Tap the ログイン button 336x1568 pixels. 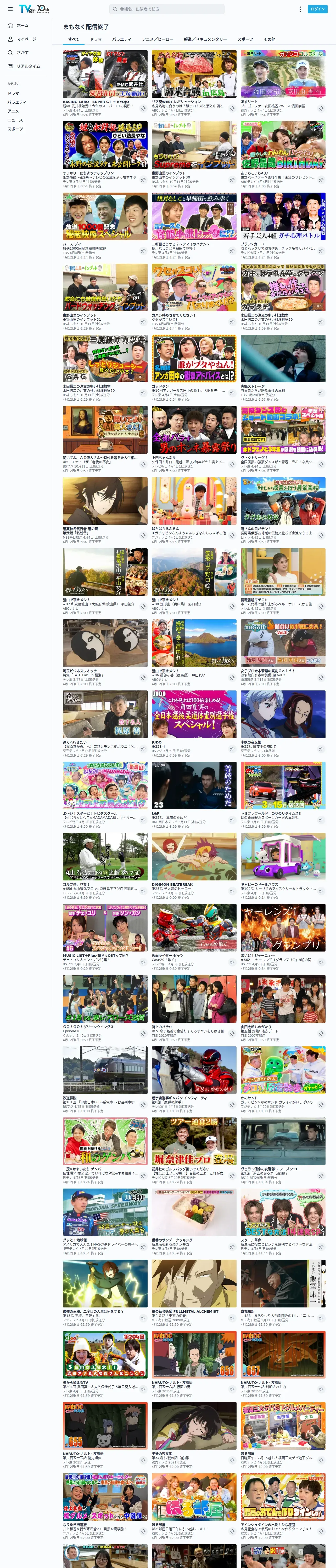coord(318,9)
